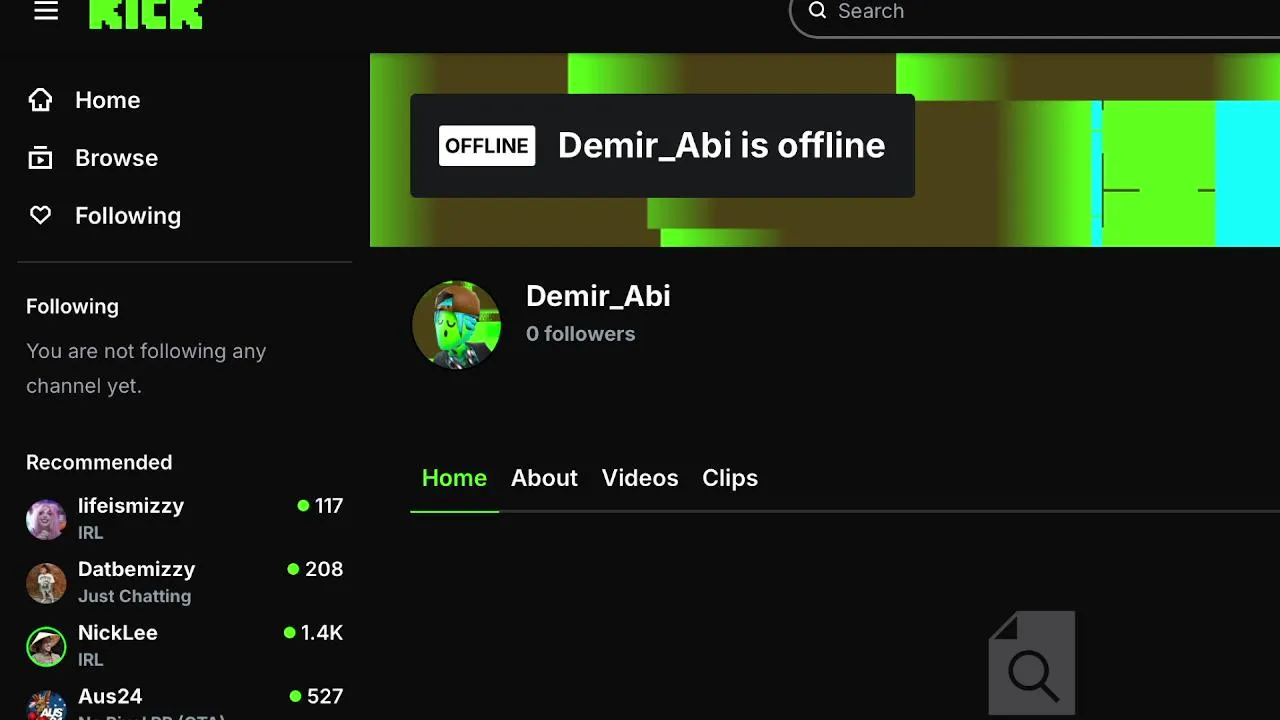Image resolution: width=1280 pixels, height=720 pixels.
Task: Open the Browse section
Action: pos(115,158)
